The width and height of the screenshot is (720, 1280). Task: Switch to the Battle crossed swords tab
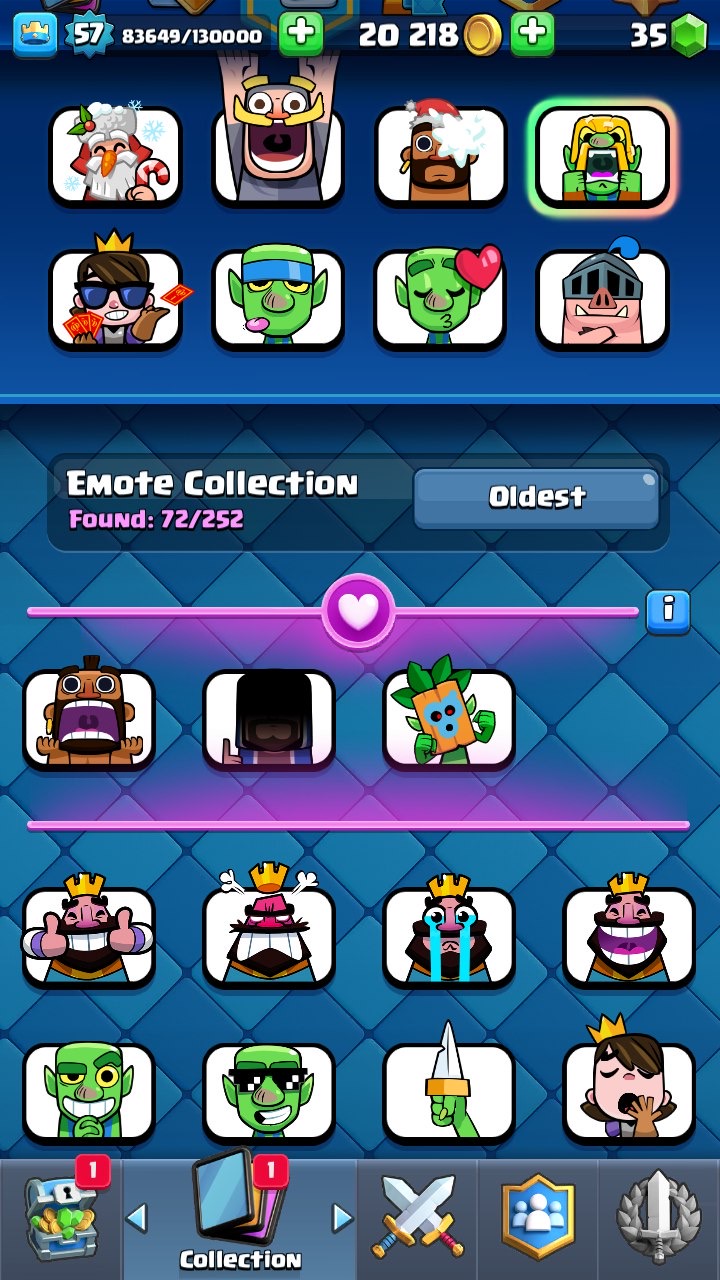coord(418,1220)
